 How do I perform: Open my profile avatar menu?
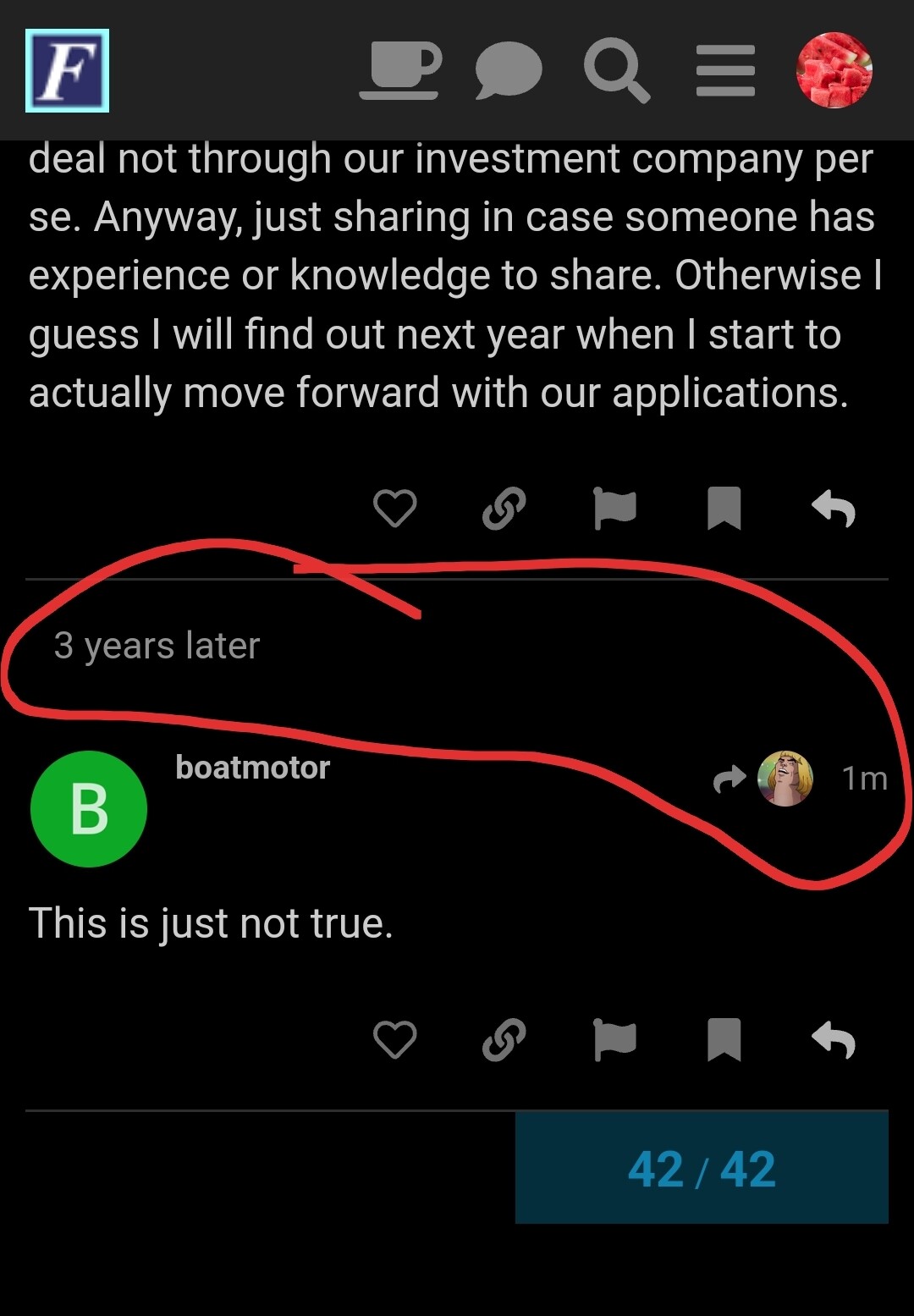pos(834,70)
